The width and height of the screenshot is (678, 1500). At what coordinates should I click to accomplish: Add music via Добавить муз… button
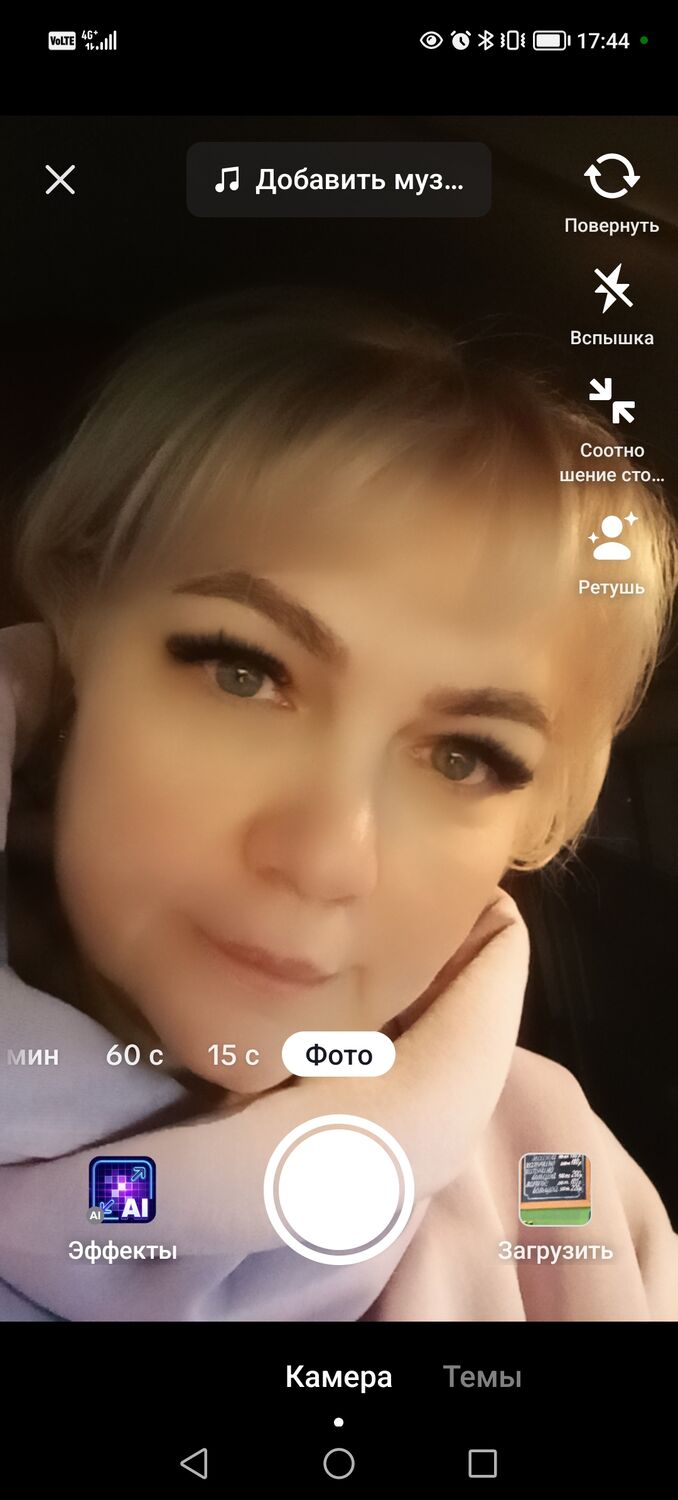pos(339,180)
